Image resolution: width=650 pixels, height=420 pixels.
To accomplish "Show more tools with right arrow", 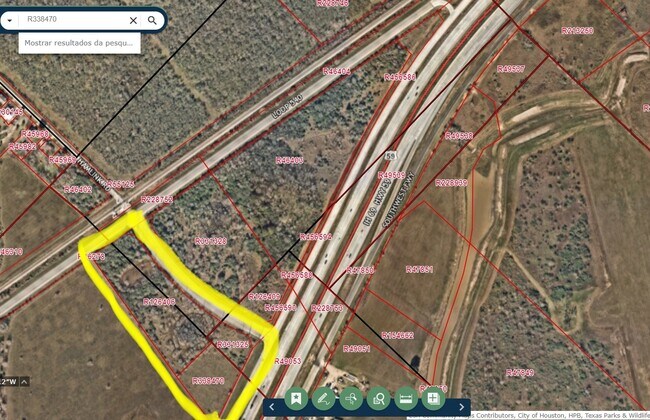I will 462,406.
